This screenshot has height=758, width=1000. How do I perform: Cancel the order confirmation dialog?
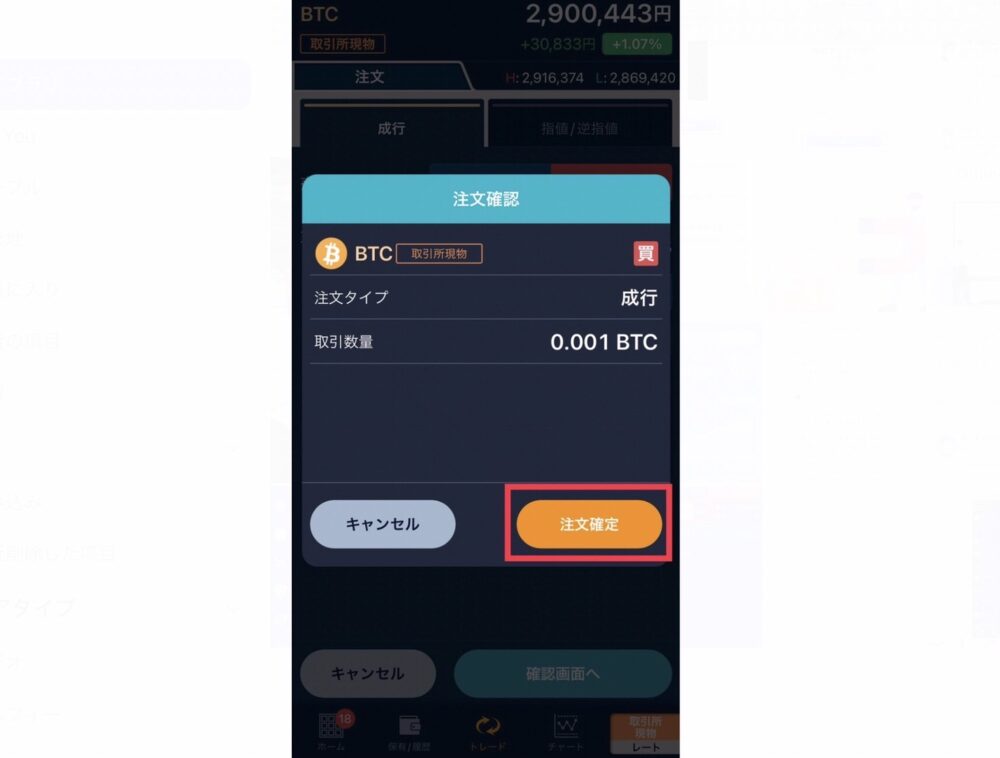coord(382,524)
